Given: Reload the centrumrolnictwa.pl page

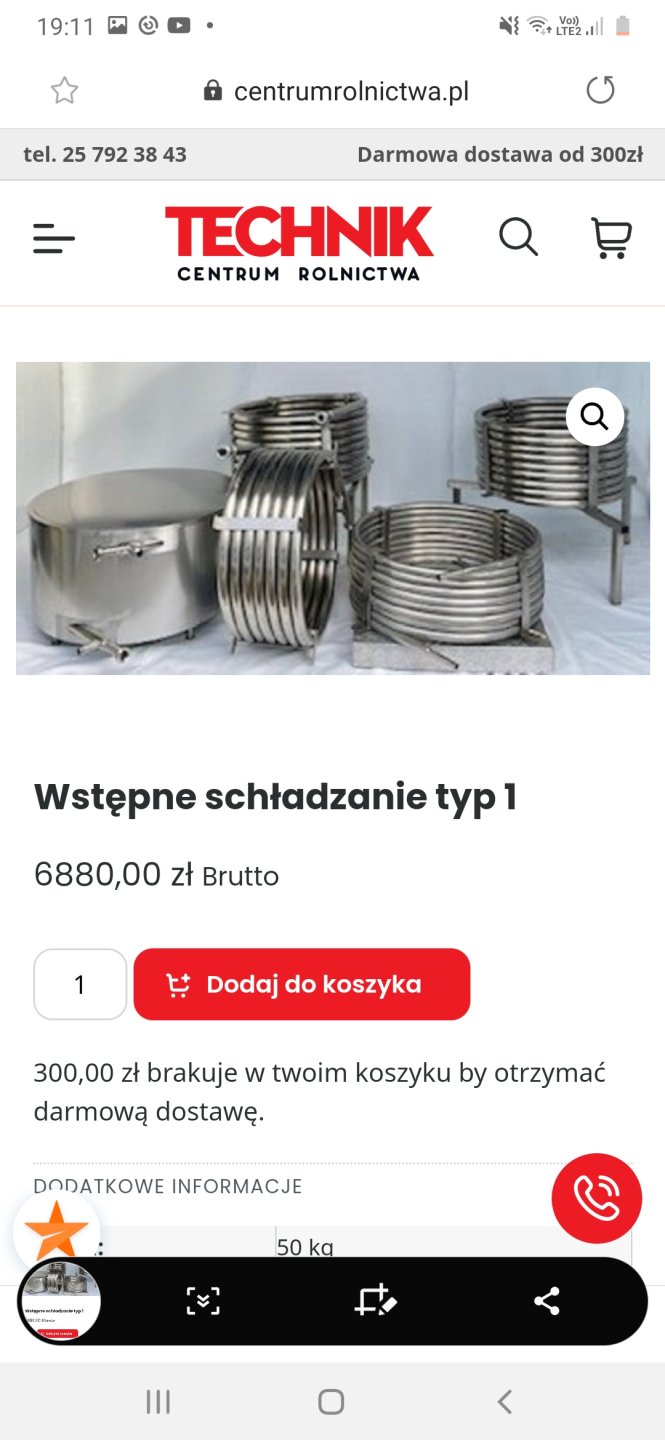Looking at the screenshot, I should point(600,91).
